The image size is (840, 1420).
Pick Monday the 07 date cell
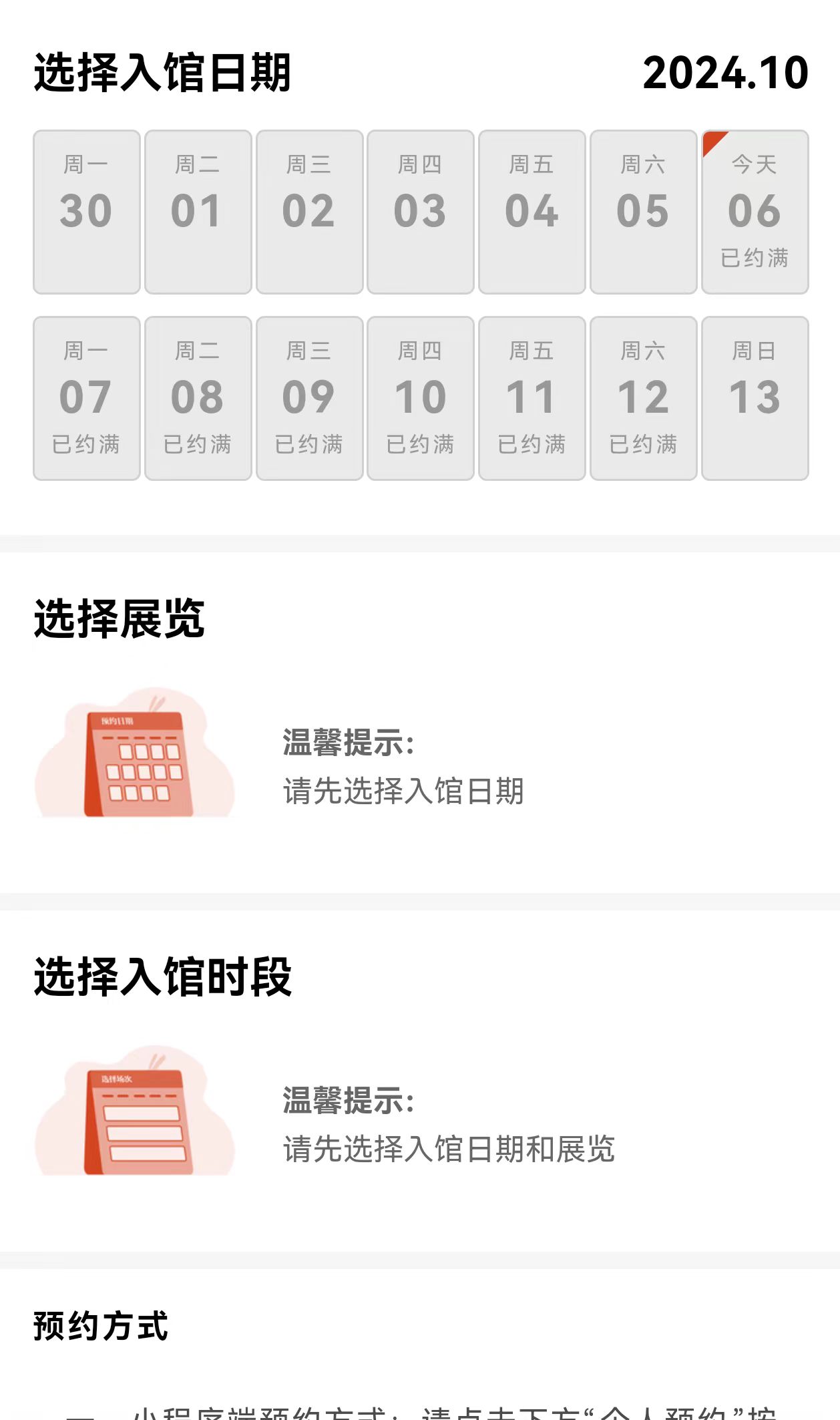click(86, 398)
